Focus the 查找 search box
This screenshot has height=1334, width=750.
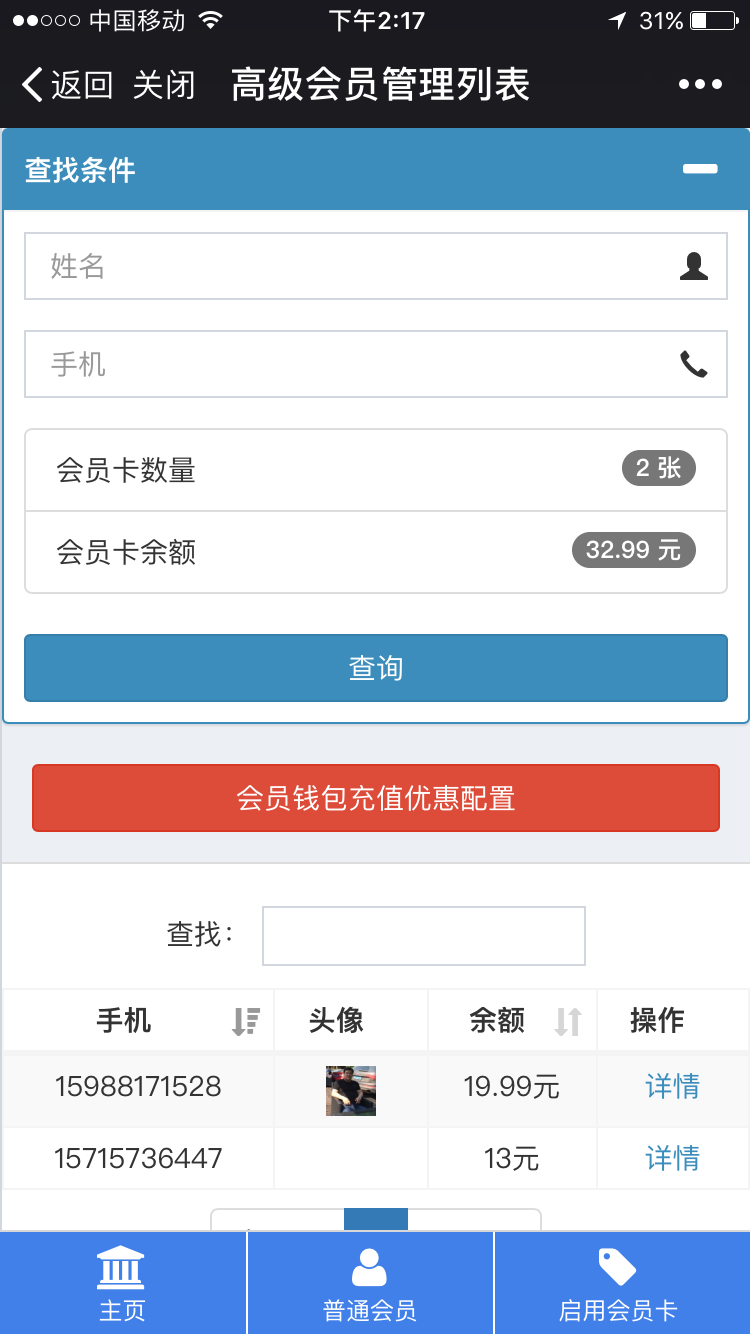tap(423, 935)
